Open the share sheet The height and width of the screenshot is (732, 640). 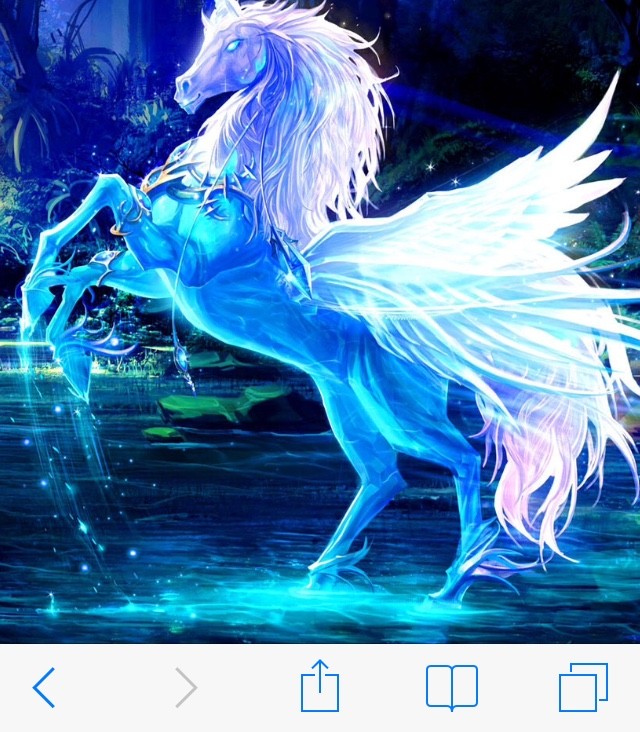click(320, 686)
